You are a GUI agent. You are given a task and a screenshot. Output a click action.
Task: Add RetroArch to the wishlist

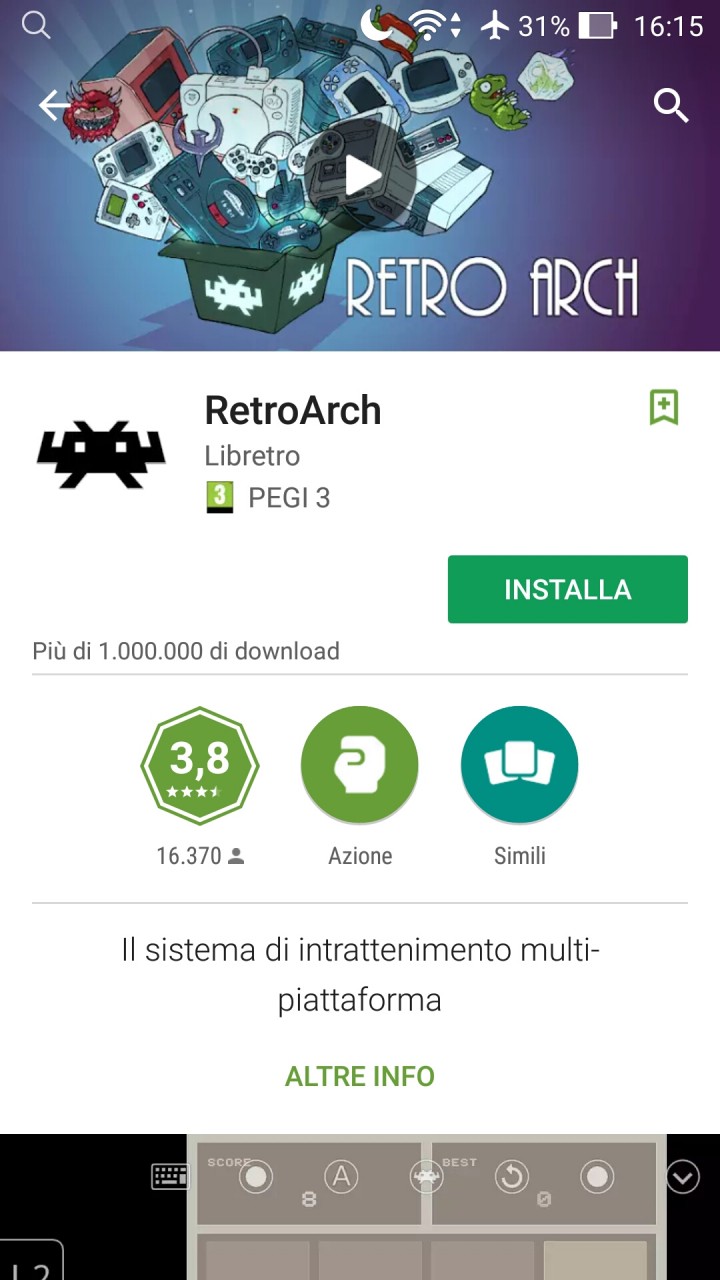664,407
